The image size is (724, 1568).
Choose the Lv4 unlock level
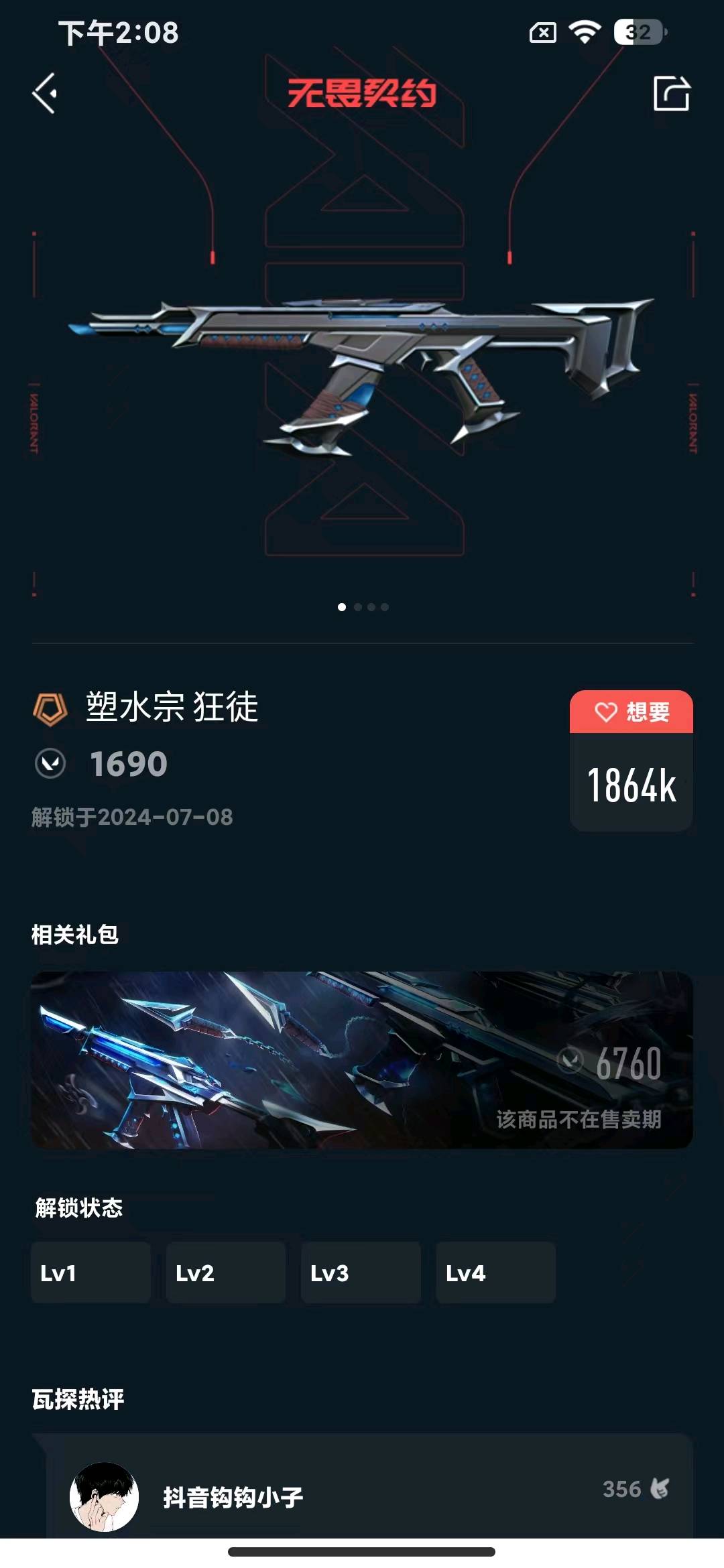pos(495,1272)
